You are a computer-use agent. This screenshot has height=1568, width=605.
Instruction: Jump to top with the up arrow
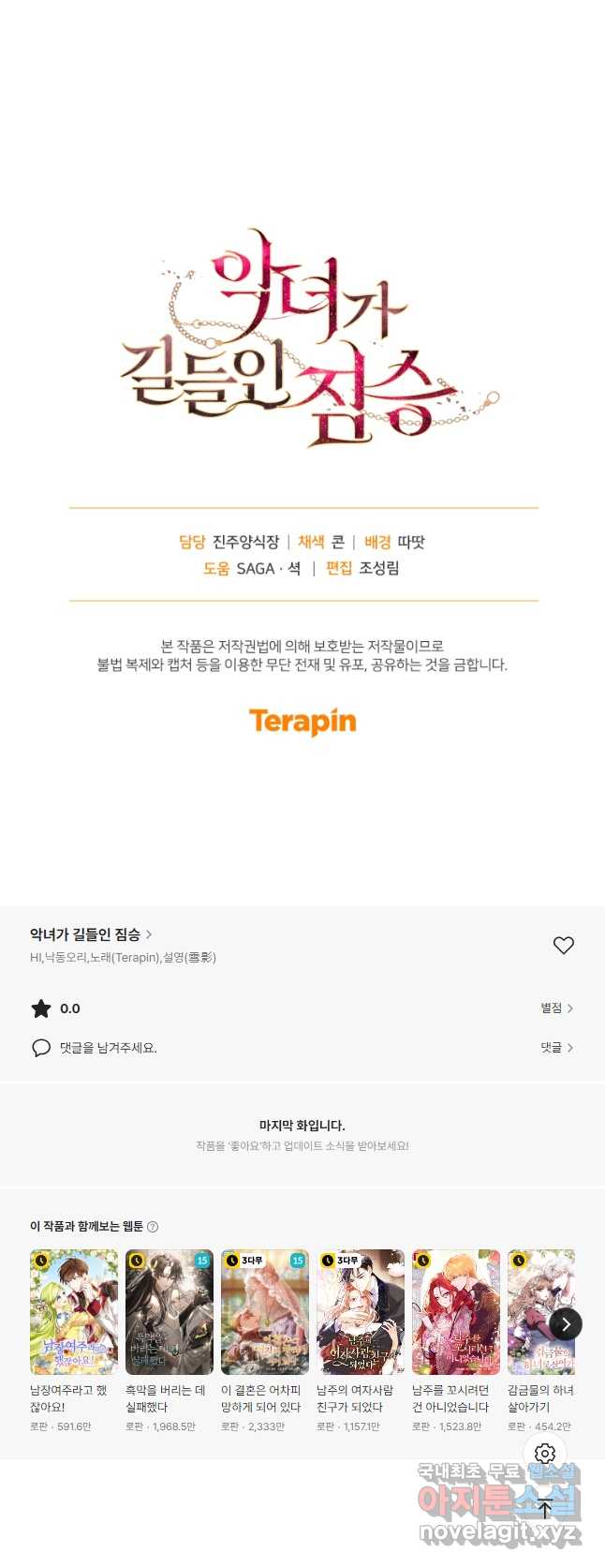click(x=545, y=1509)
